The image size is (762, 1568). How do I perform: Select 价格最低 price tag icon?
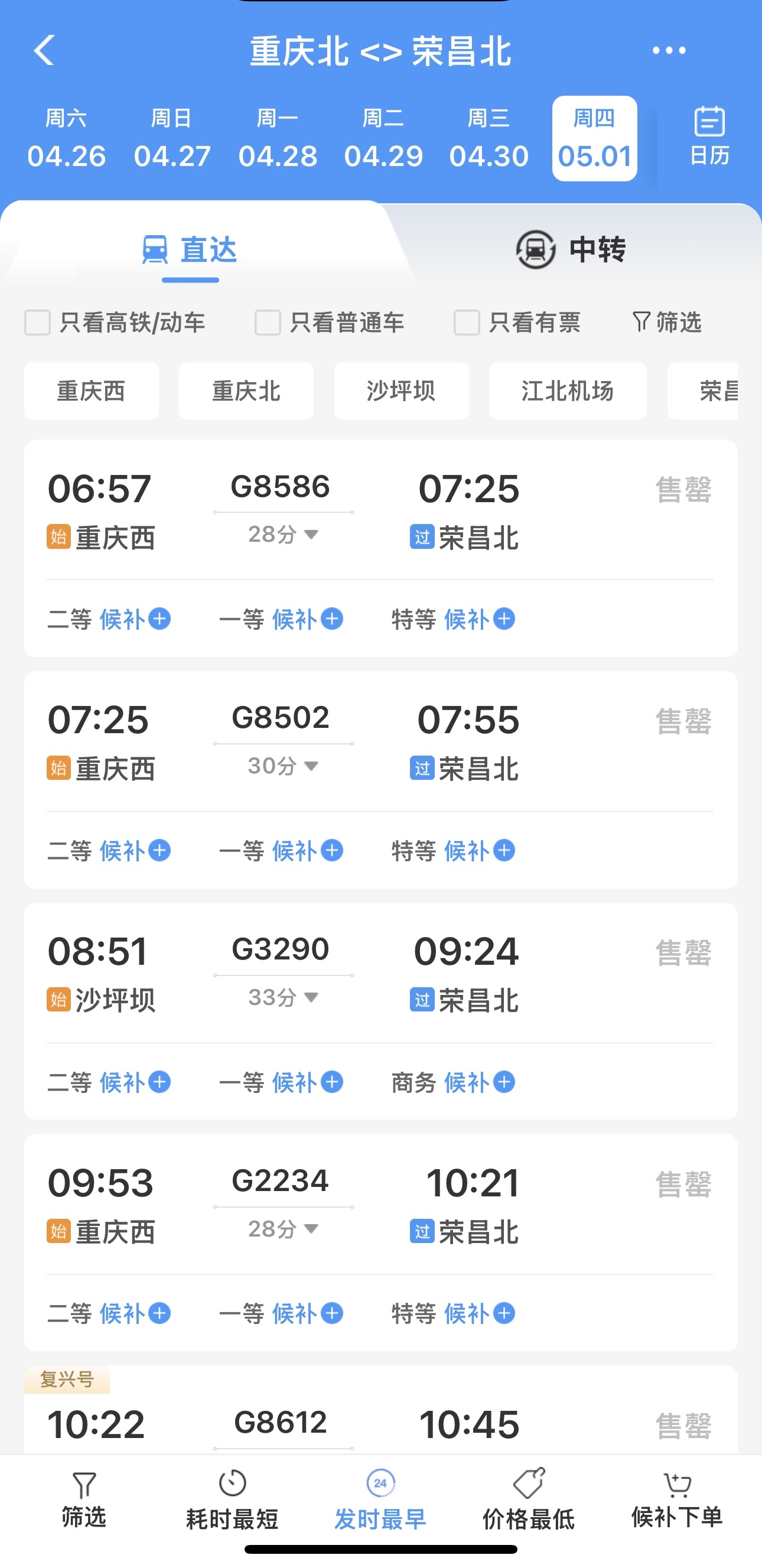pos(529,1497)
